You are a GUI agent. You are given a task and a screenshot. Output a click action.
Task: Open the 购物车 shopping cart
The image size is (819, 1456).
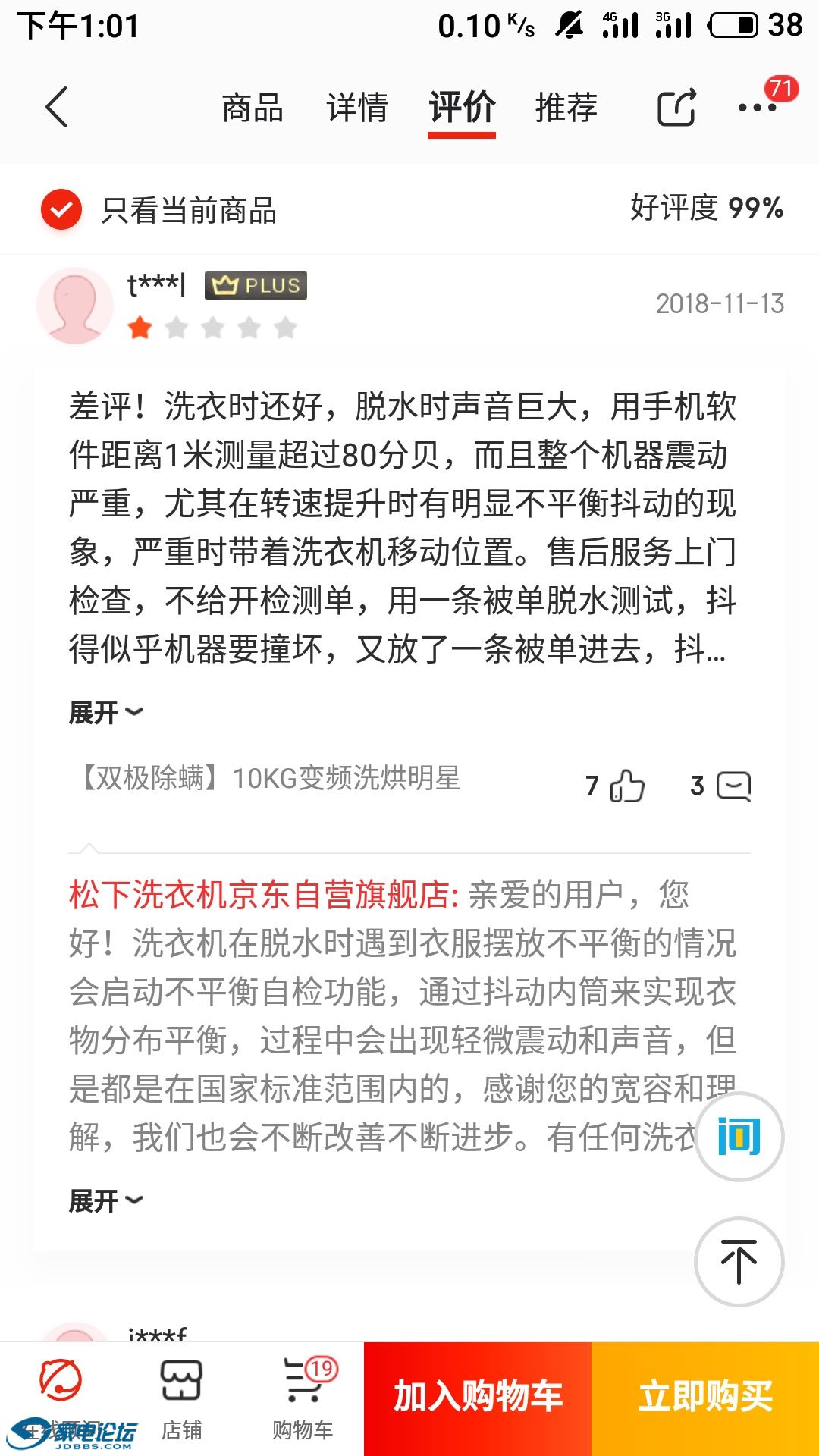click(x=303, y=1395)
